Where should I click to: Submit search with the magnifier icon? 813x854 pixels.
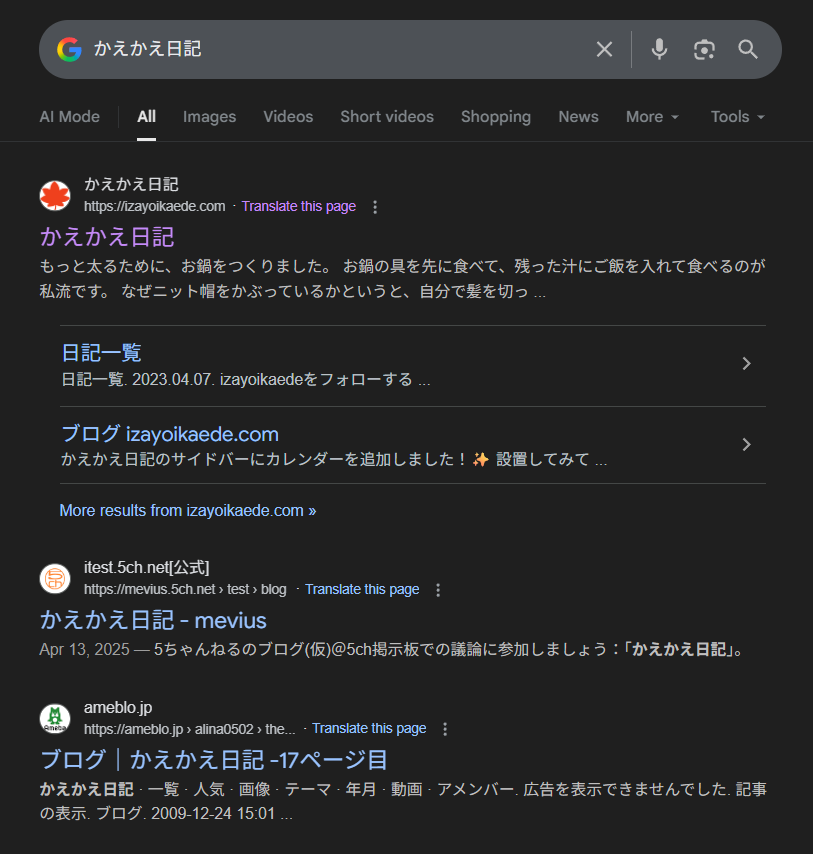pos(748,49)
